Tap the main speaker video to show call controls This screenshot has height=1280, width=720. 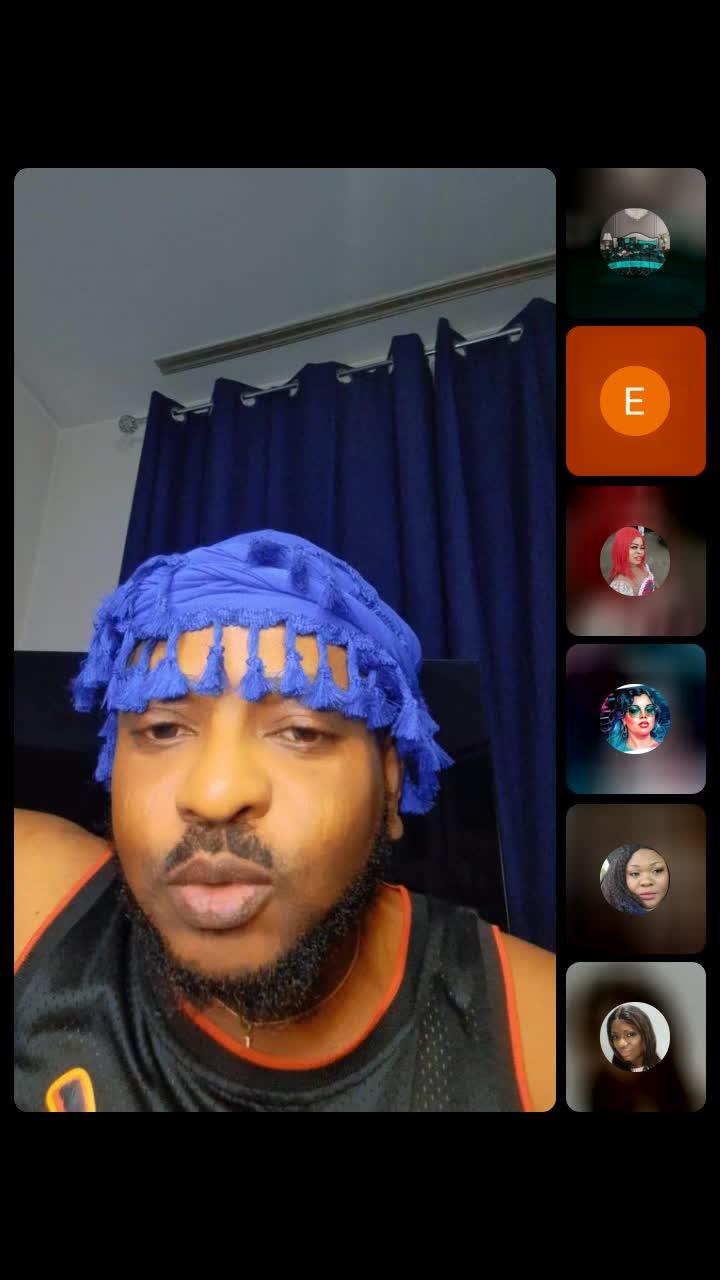pos(285,640)
